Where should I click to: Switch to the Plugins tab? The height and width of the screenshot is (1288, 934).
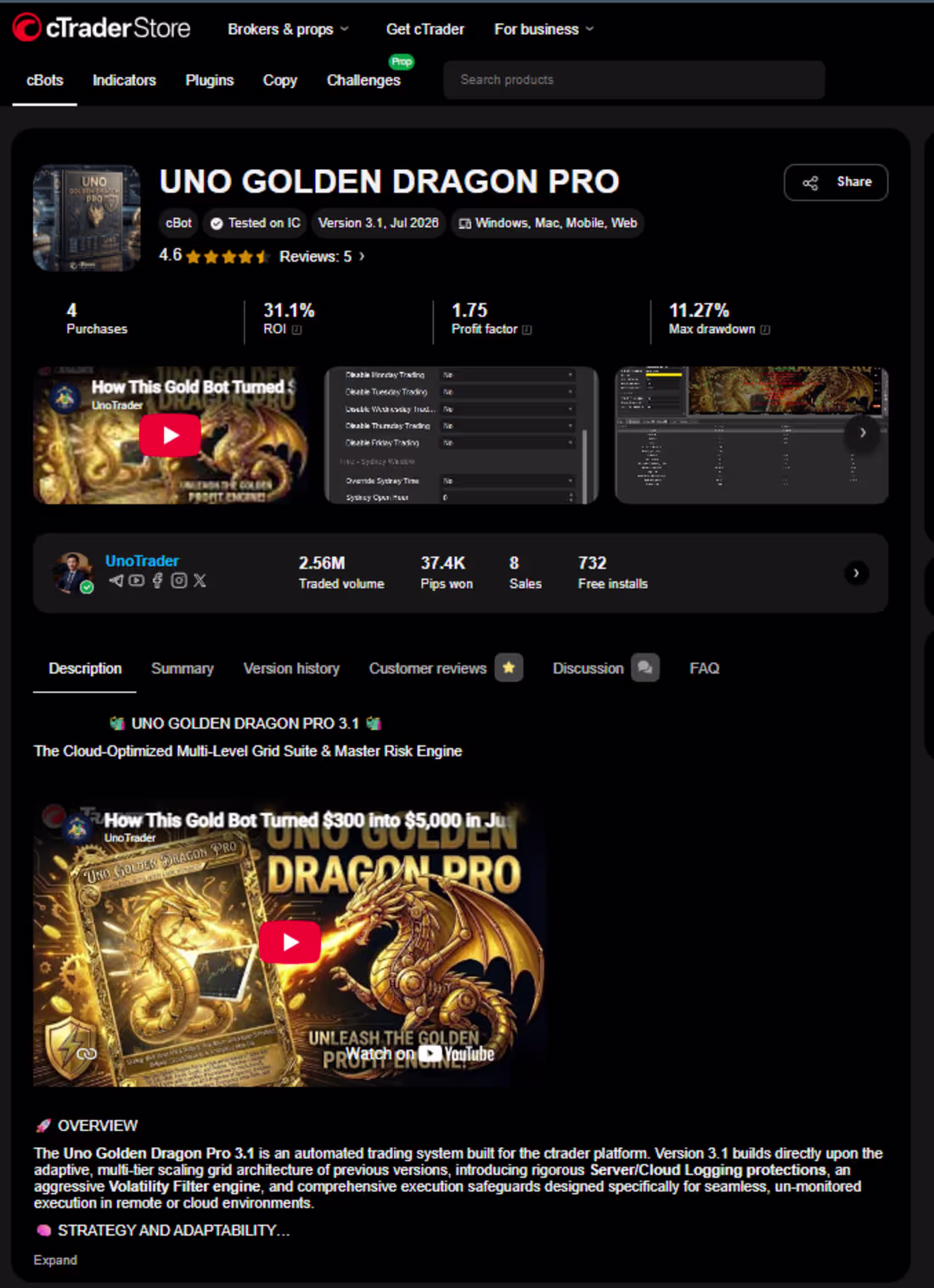pyautogui.click(x=210, y=80)
